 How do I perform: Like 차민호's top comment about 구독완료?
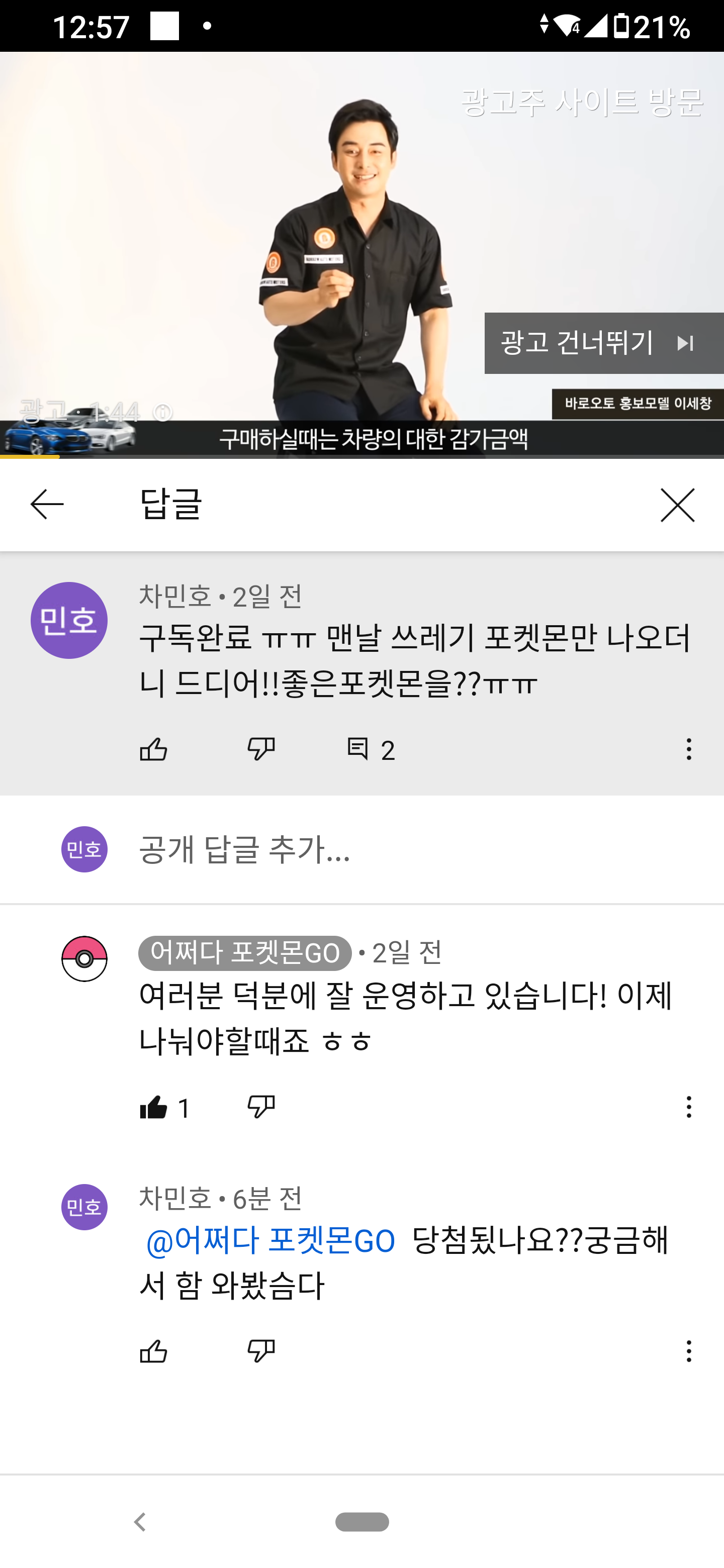[x=153, y=749]
